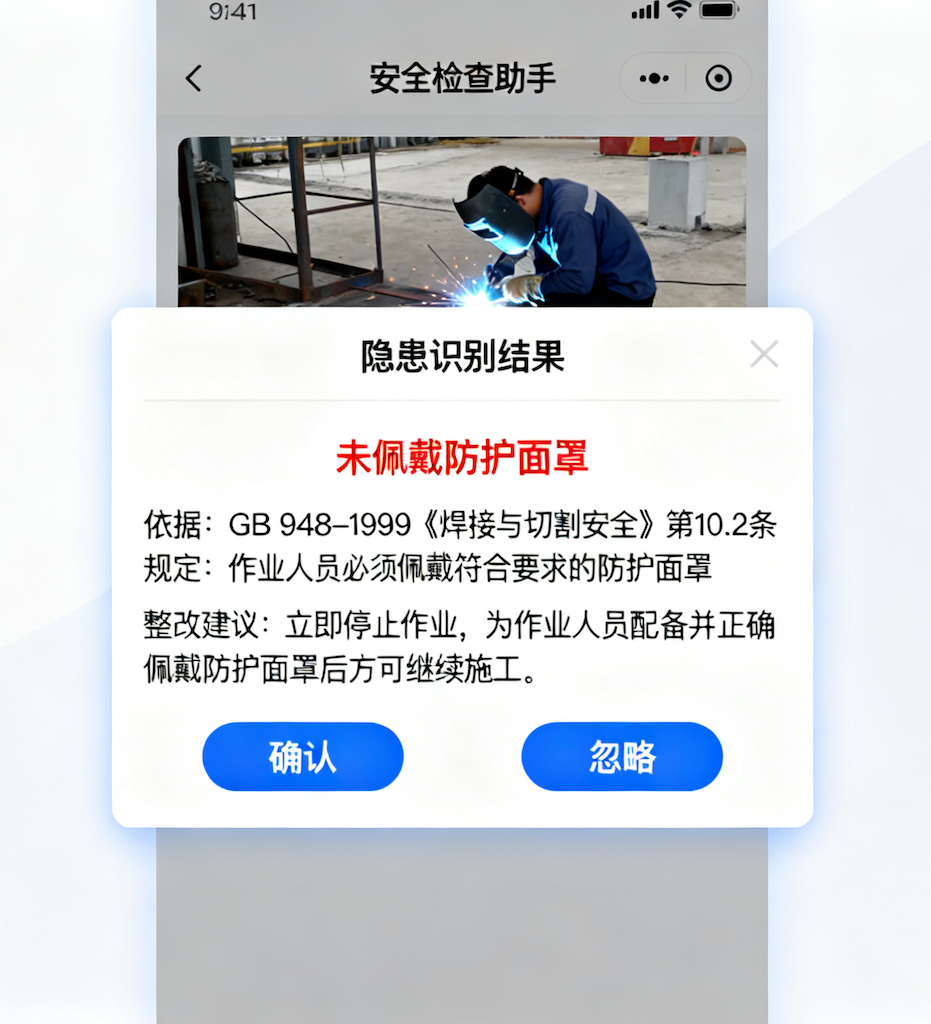Tap the 确认 button
The image size is (931, 1024).
click(302, 757)
